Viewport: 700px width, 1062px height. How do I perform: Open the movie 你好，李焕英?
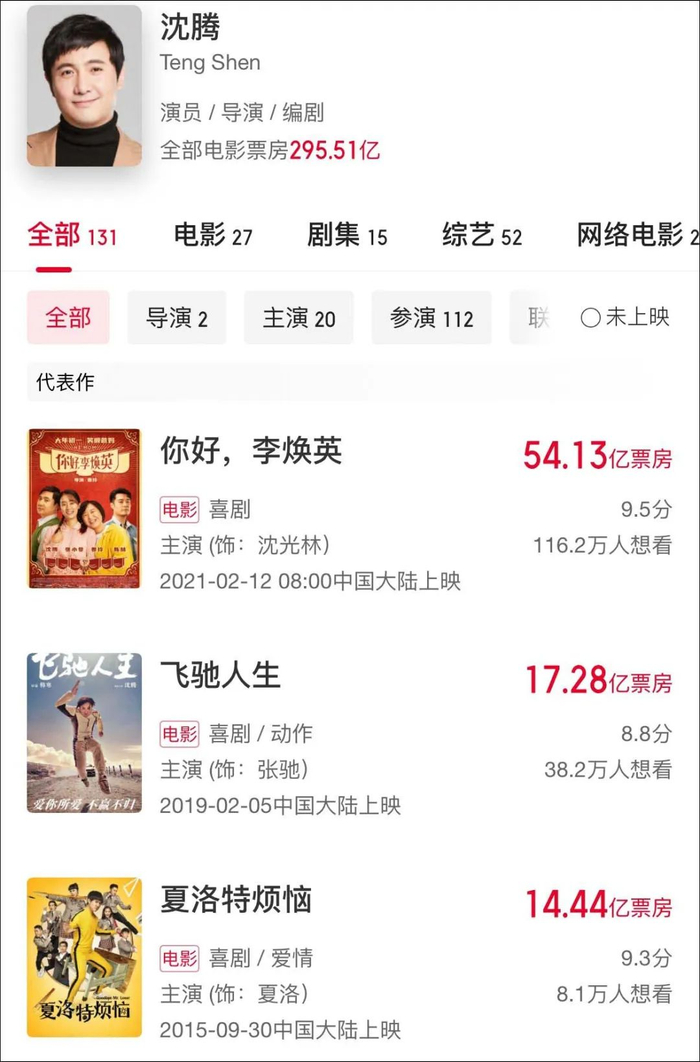[251, 451]
